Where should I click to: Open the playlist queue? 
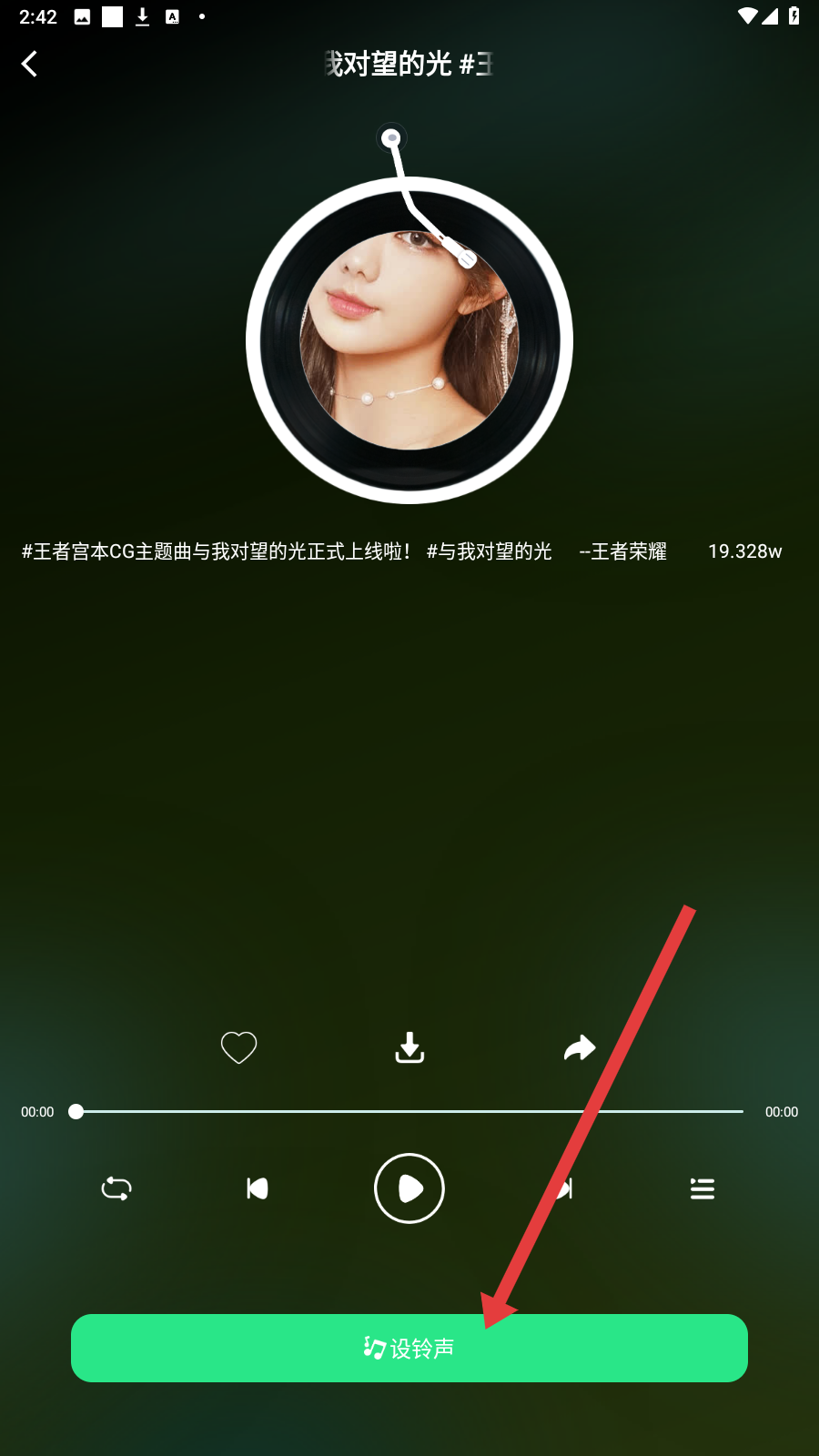click(x=702, y=1188)
